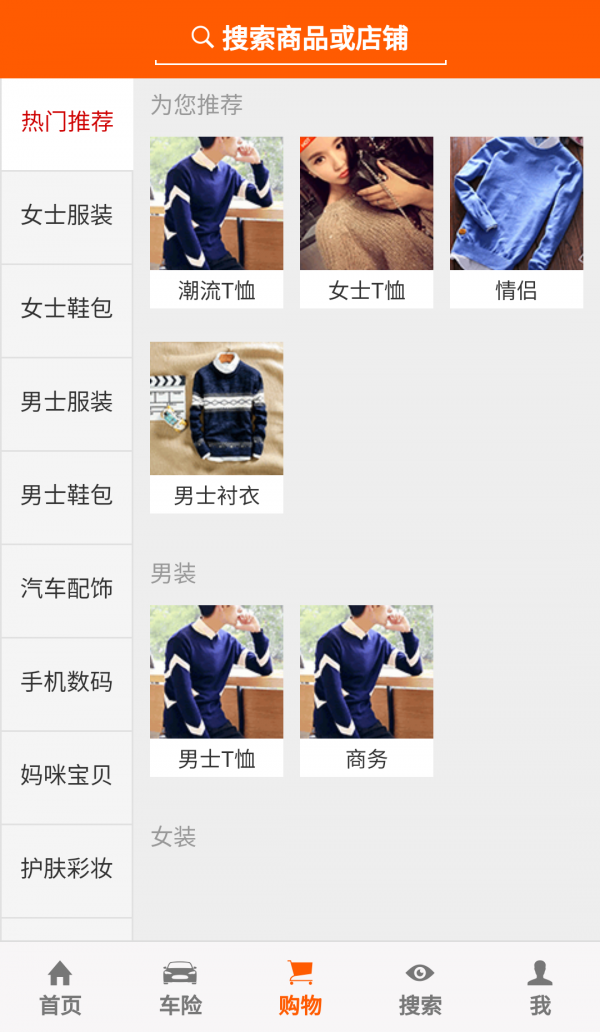Switch to the 手机数码 category

click(67, 683)
